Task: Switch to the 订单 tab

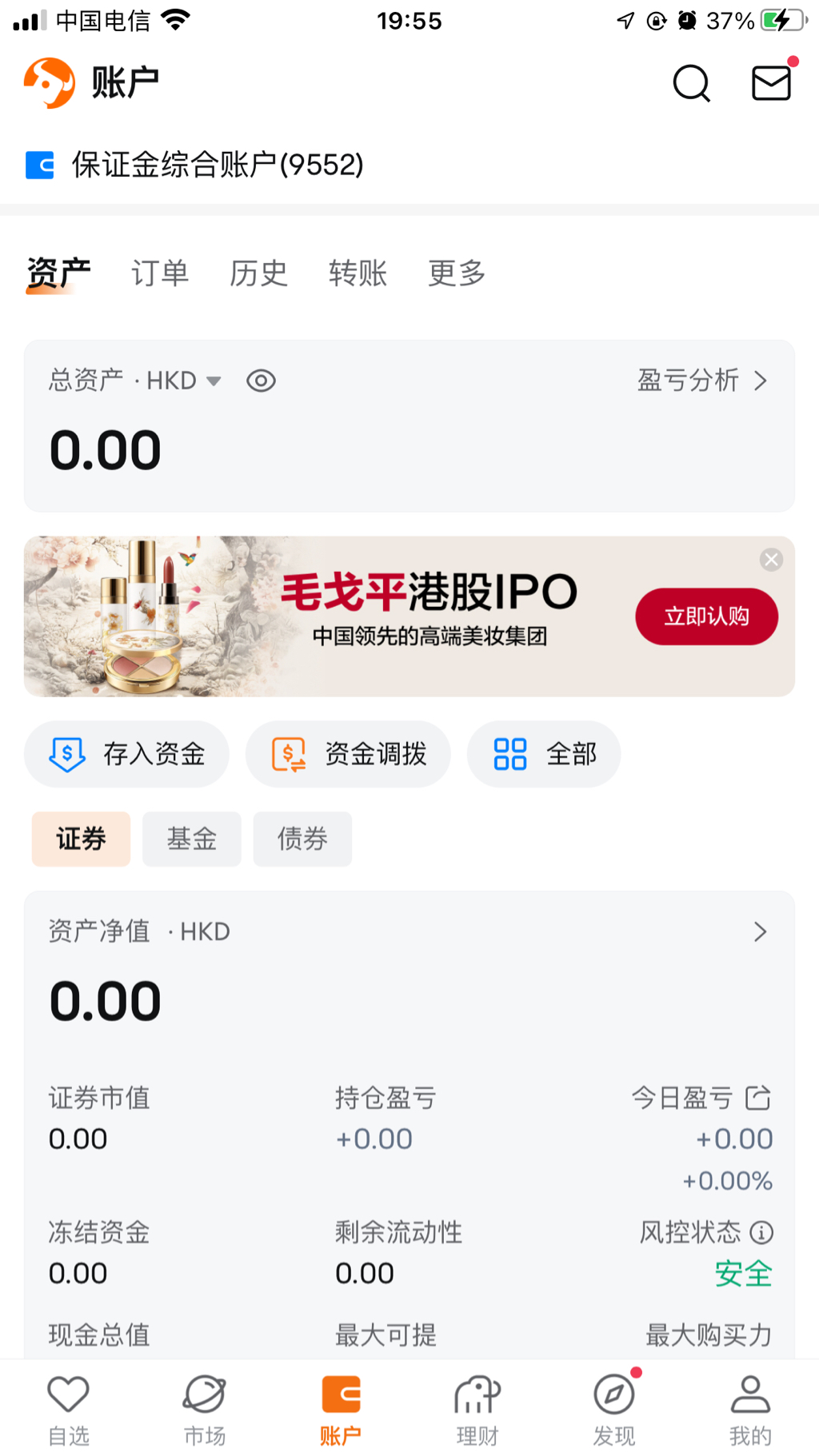Action: (x=160, y=273)
